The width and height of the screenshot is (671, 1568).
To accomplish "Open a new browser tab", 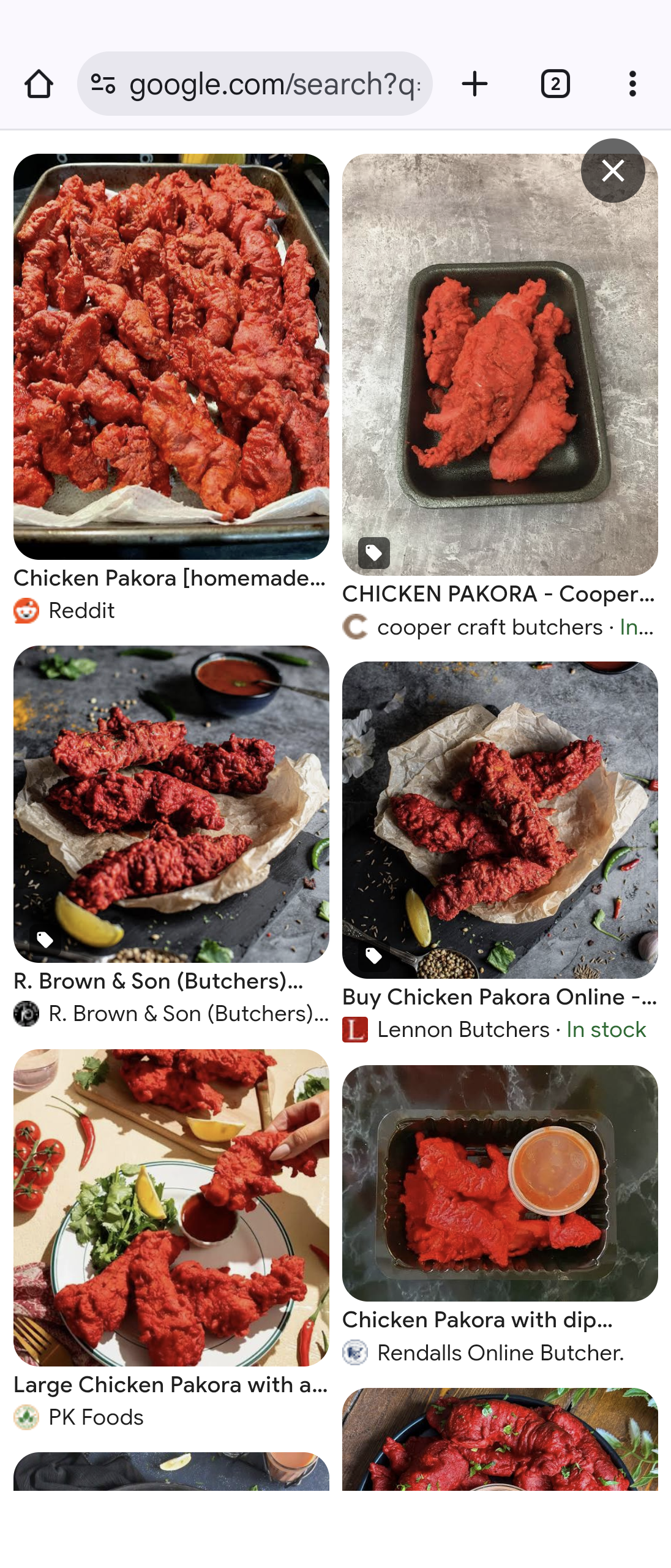I will (x=474, y=84).
